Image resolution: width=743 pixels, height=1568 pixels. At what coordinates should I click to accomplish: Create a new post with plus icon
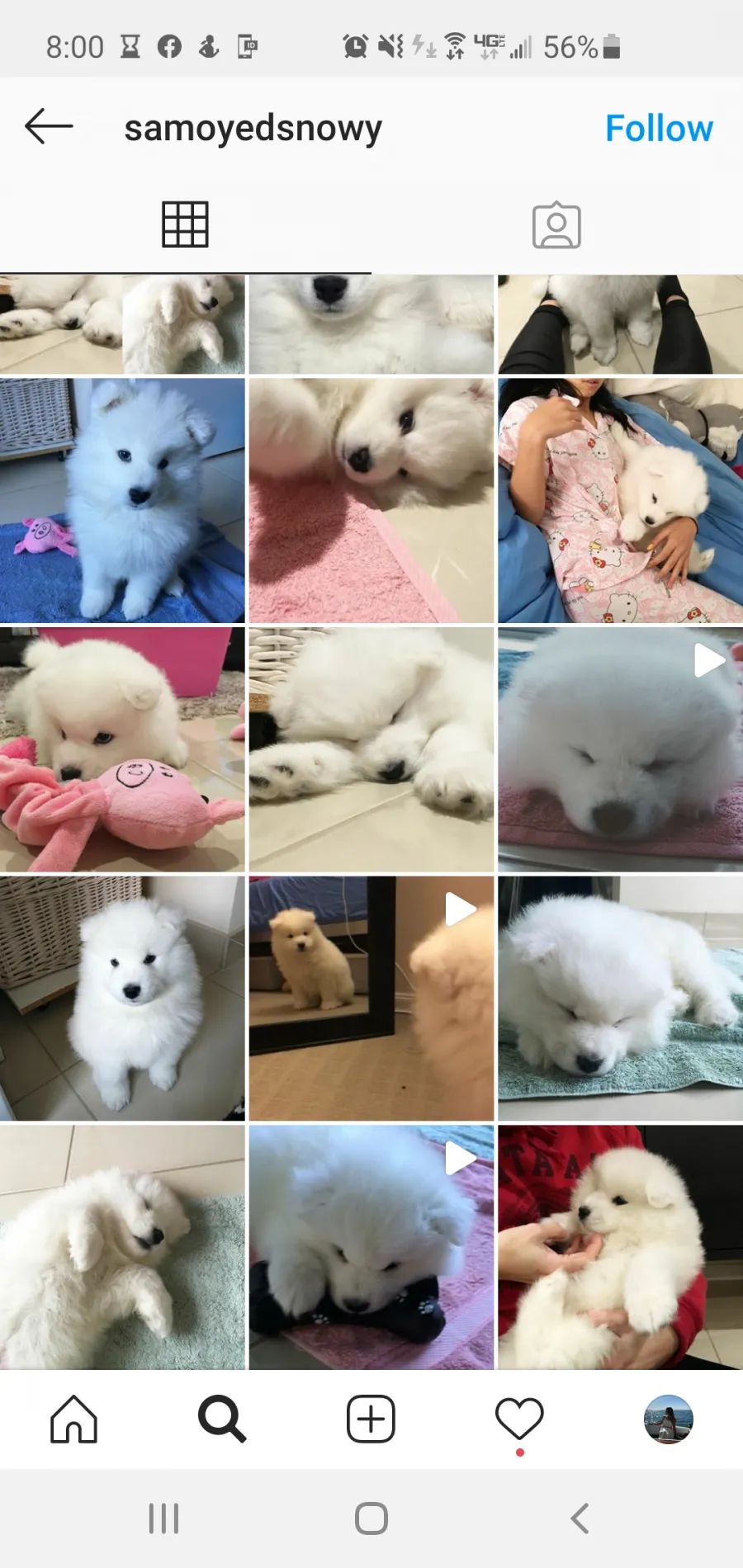(371, 1419)
